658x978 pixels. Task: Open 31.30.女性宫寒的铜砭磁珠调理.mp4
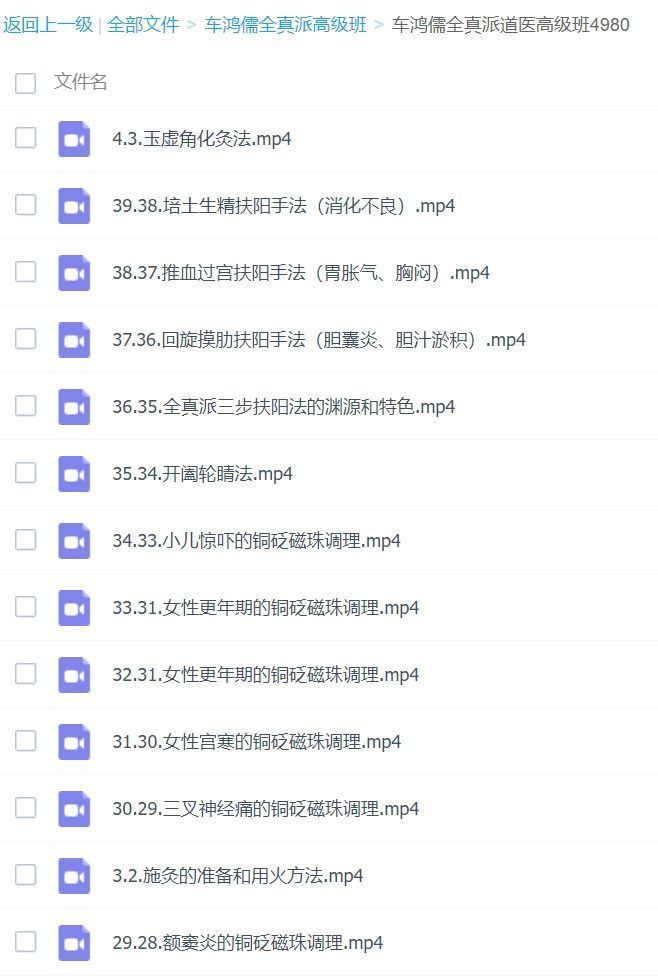256,742
